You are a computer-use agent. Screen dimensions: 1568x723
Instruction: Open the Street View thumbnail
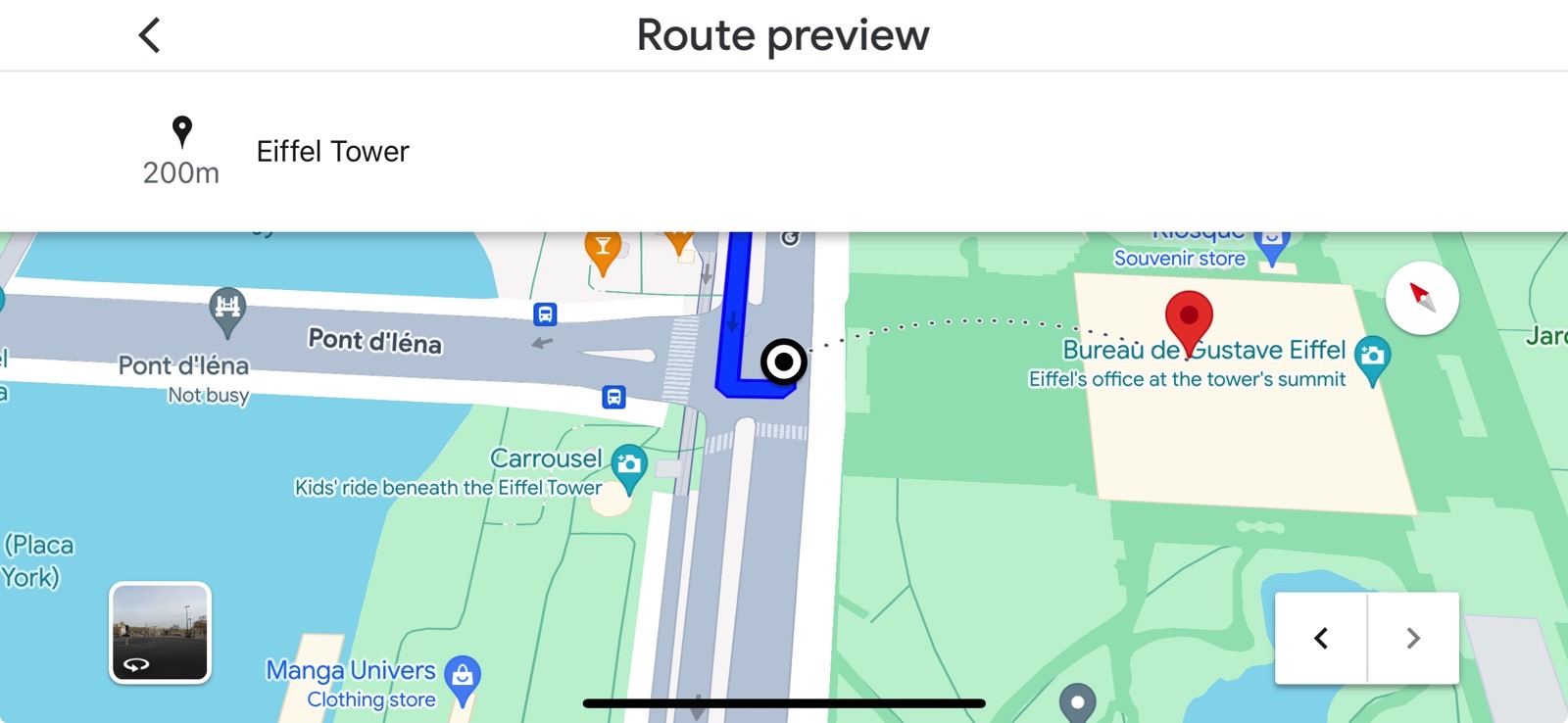point(160,633)
